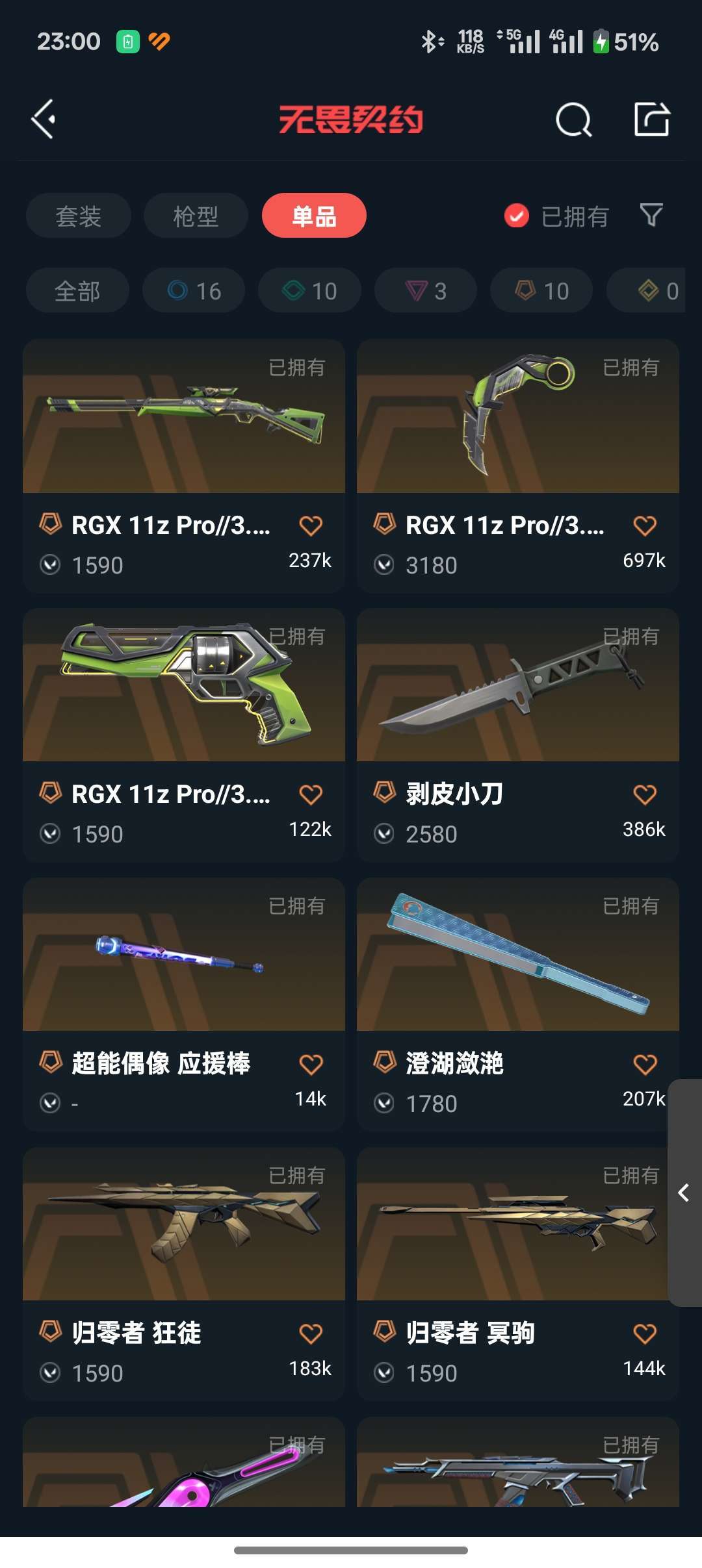Open the 剥皮小刀 knife card
702x1568 pixels.
pyautogui.click(x=518, y=735)
